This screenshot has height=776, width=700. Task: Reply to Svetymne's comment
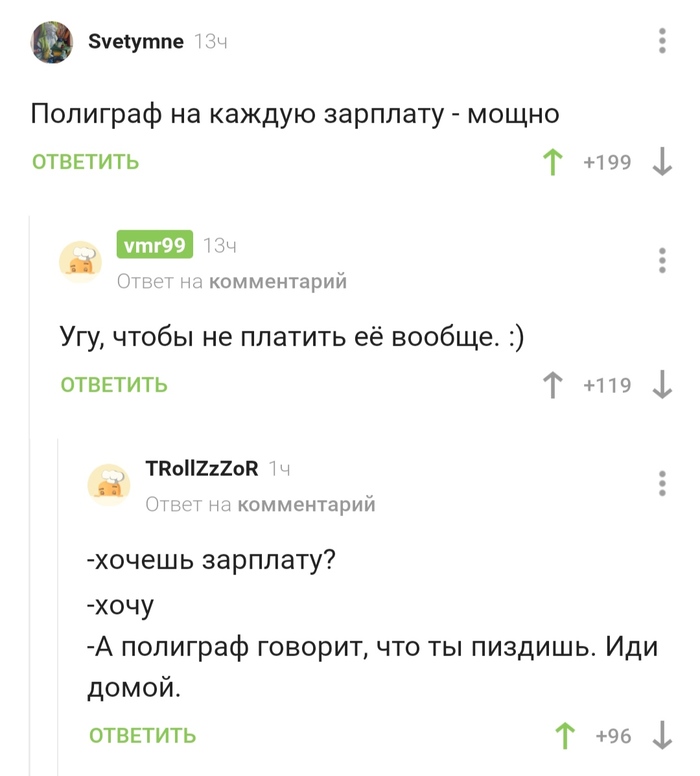tap(85, 162)
